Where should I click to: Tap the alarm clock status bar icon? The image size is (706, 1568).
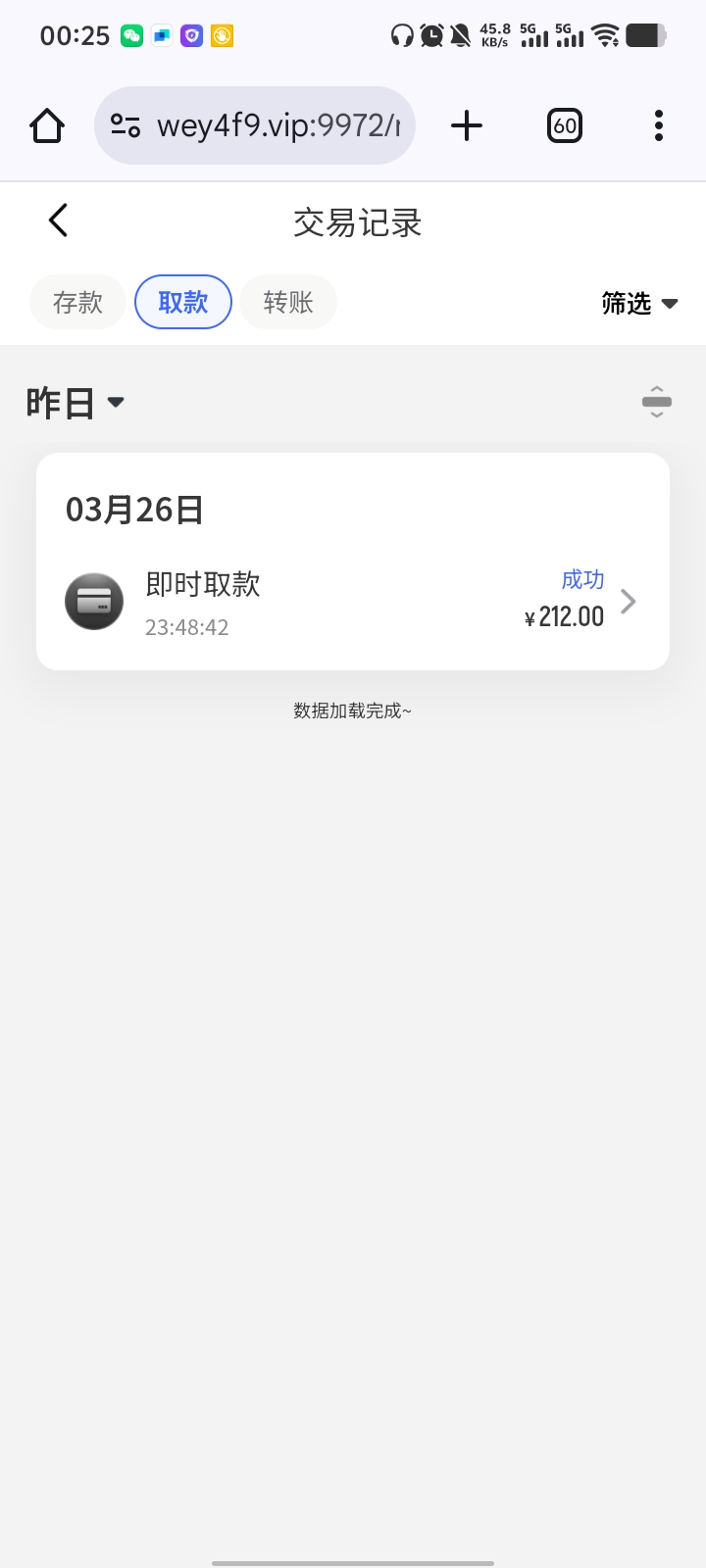[x=430, y=35]
